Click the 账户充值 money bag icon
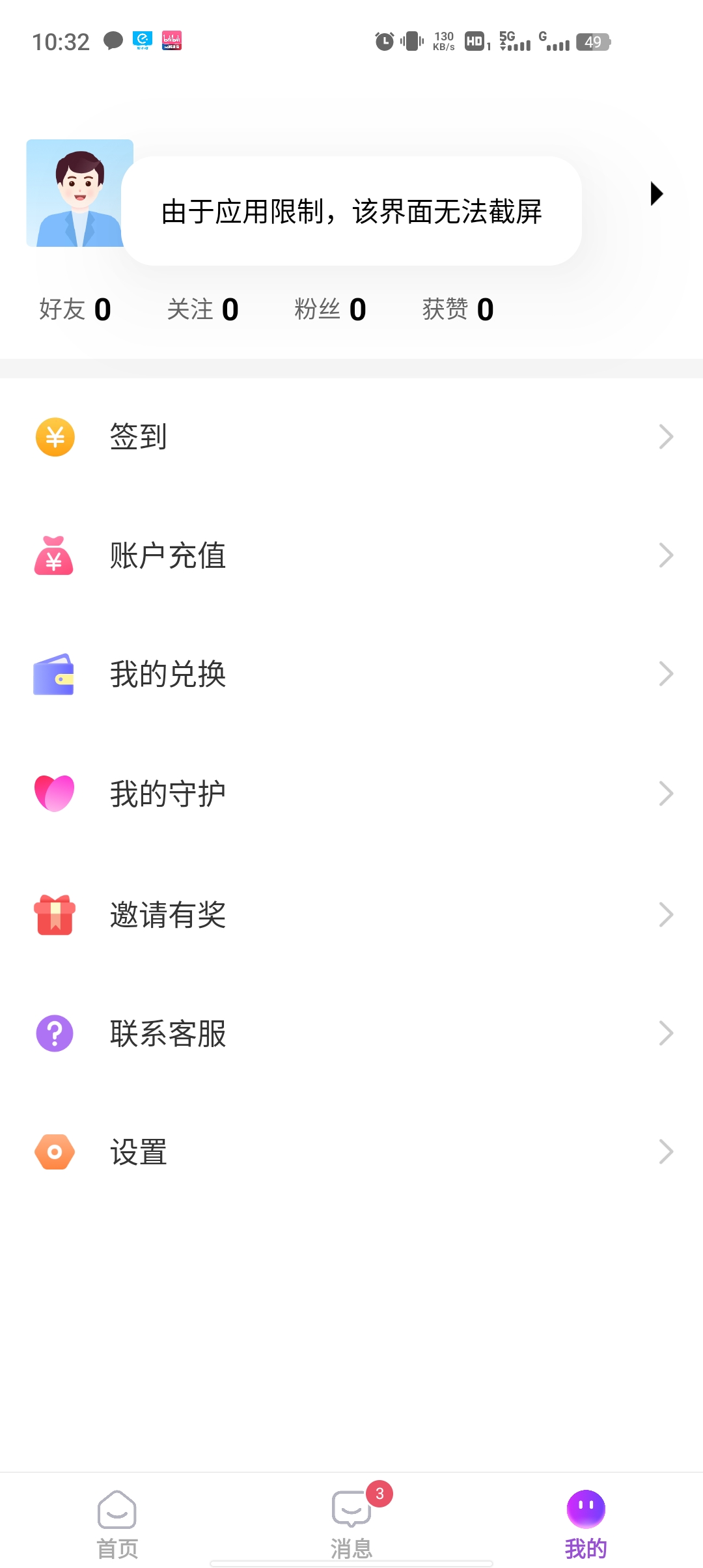The height and width of the screenshot is (1568, 703). point(55,555)
